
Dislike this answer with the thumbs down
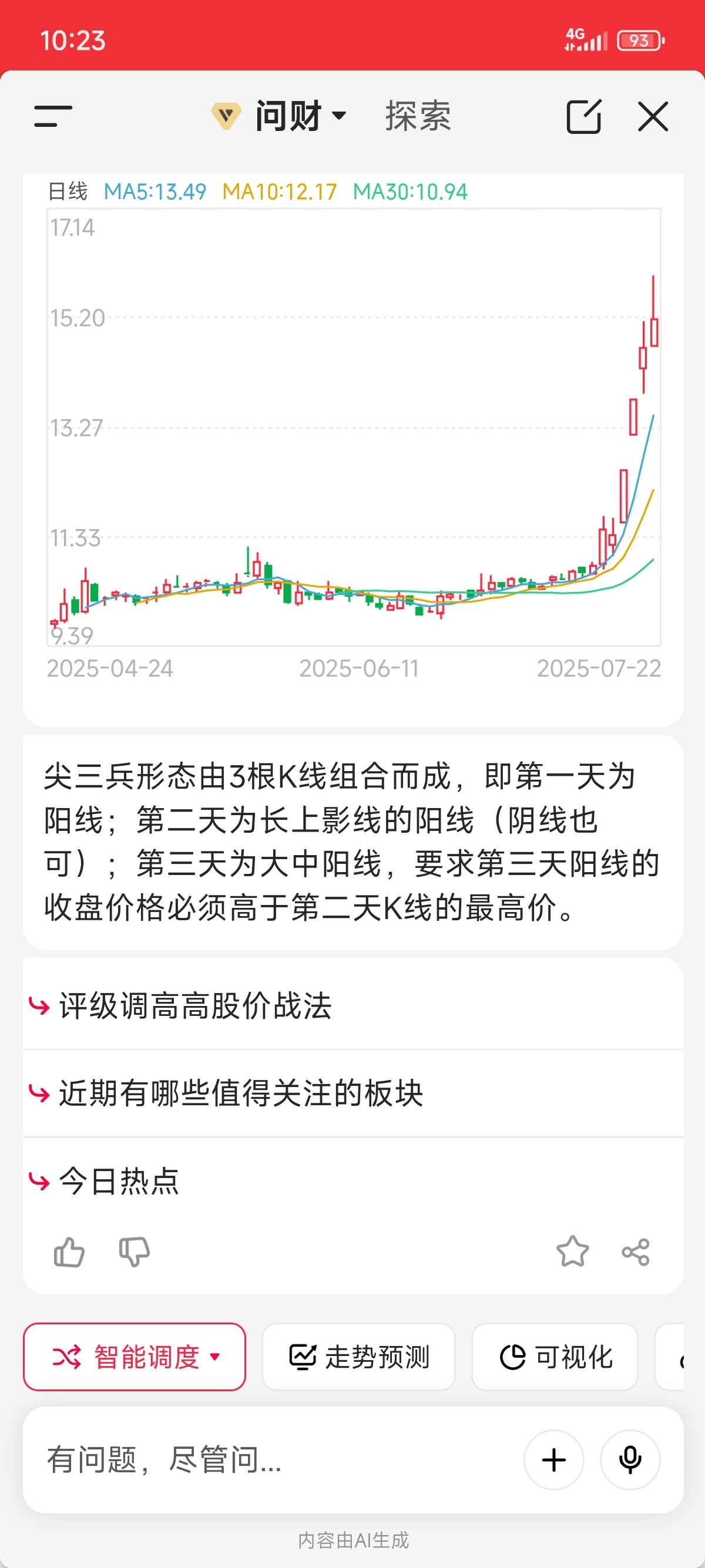pos(134,1252)
